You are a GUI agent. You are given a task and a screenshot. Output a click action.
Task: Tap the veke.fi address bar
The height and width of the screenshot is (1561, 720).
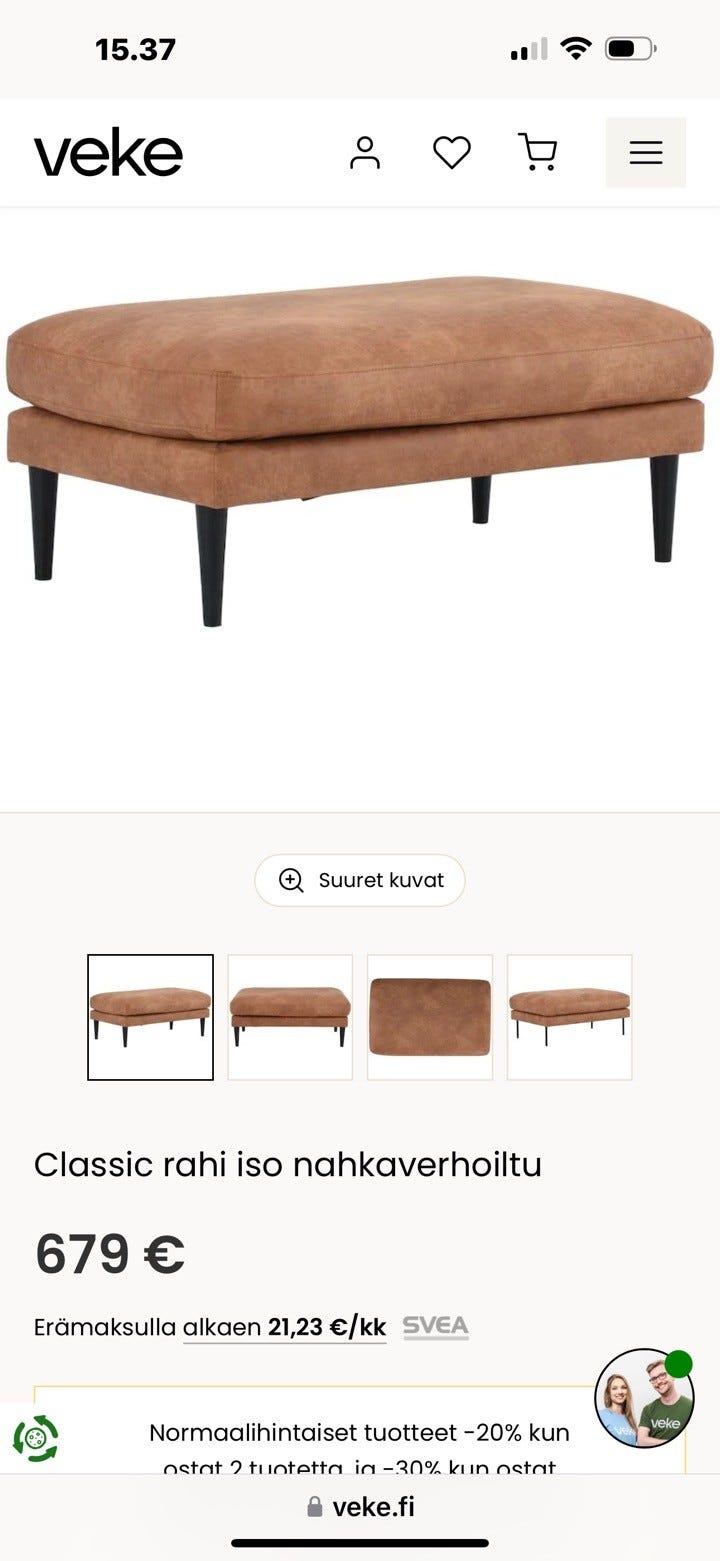click(360, 1507)
